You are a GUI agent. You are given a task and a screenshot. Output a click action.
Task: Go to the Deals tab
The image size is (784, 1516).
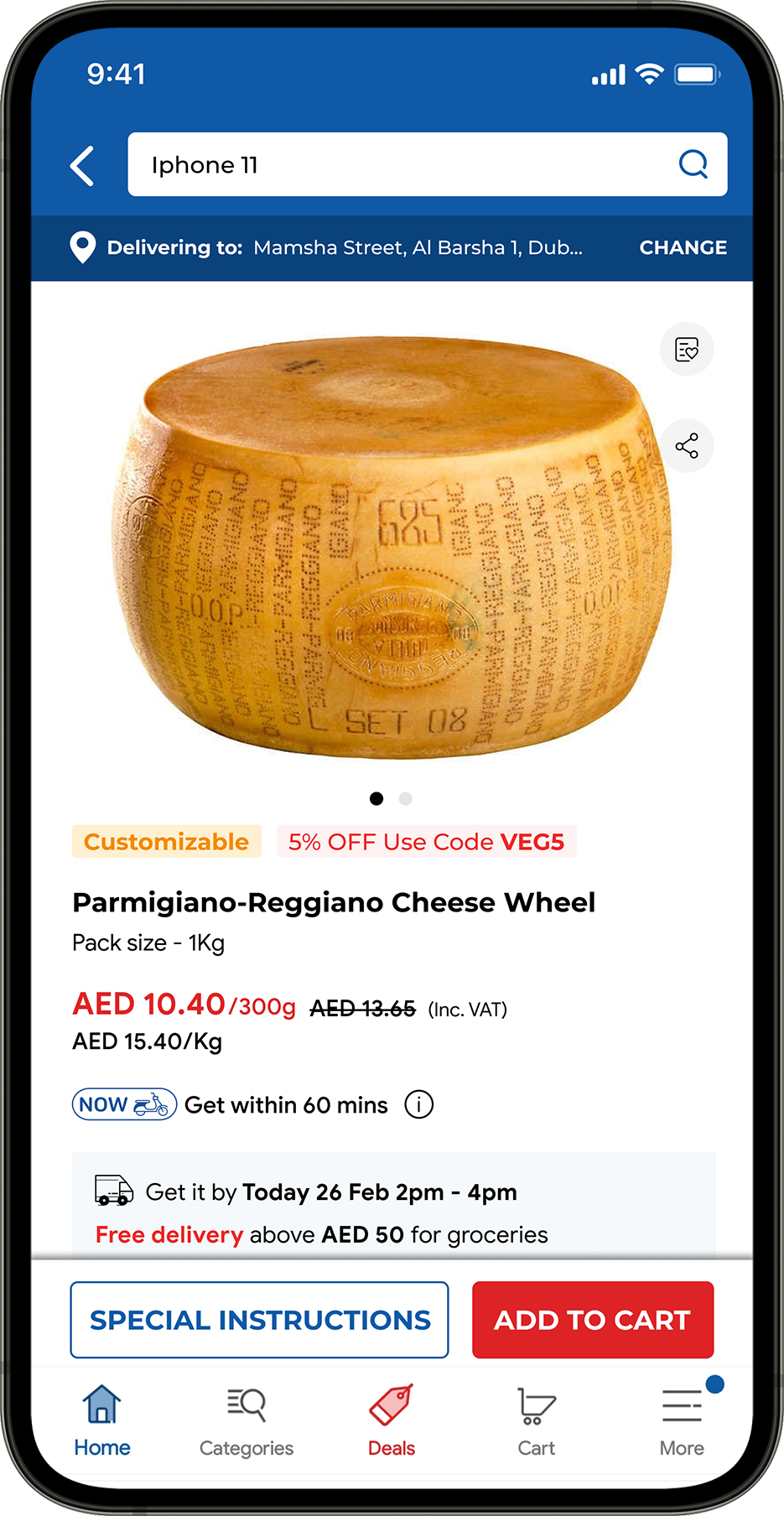coord(392,1420)
